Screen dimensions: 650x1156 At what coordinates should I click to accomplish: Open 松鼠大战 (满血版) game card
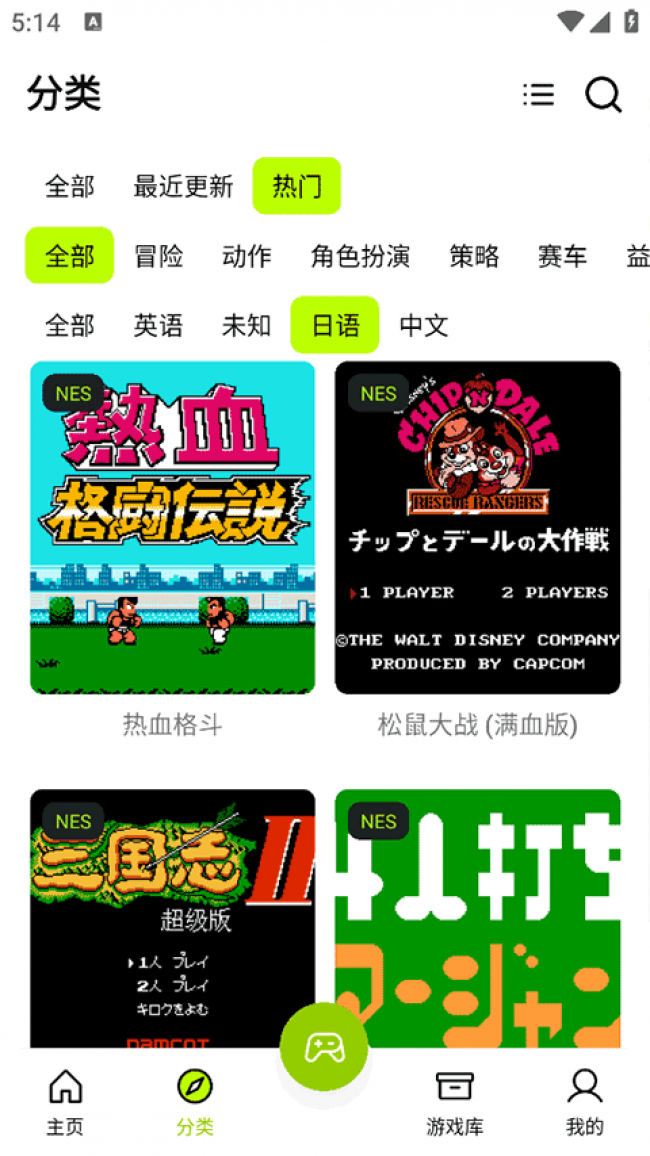tap(477, 527)
